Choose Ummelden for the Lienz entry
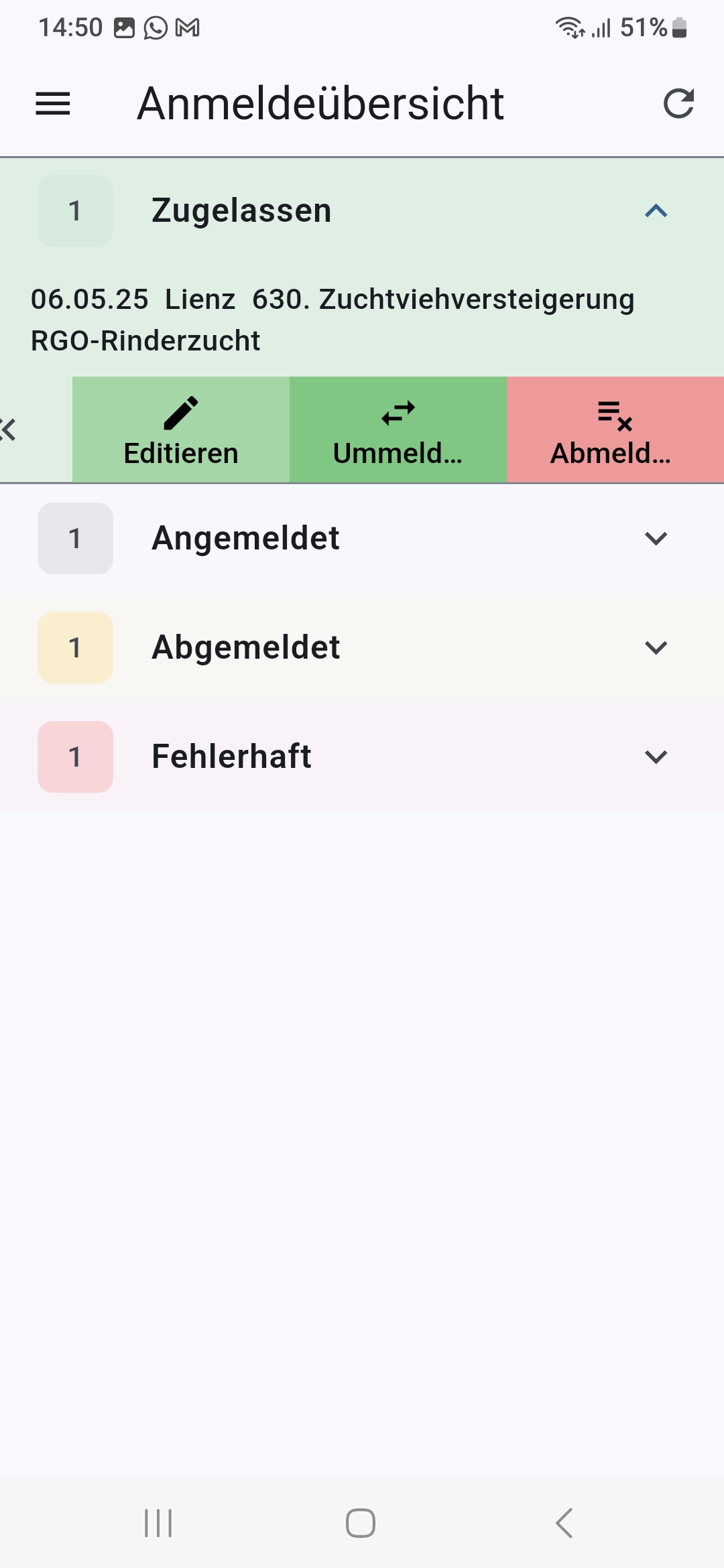 [398, 430]
